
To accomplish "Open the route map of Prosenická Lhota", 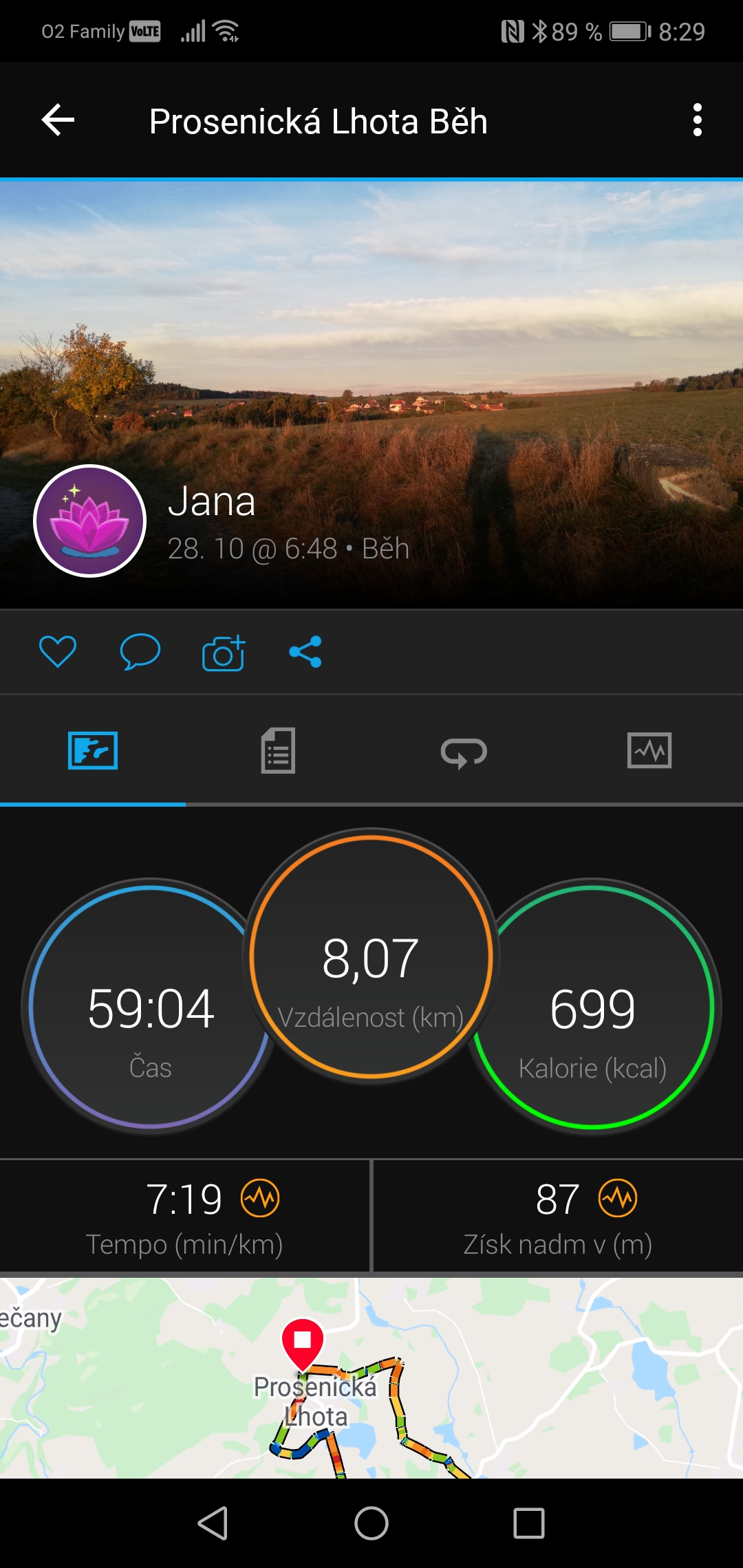I will click(371, 1378).
